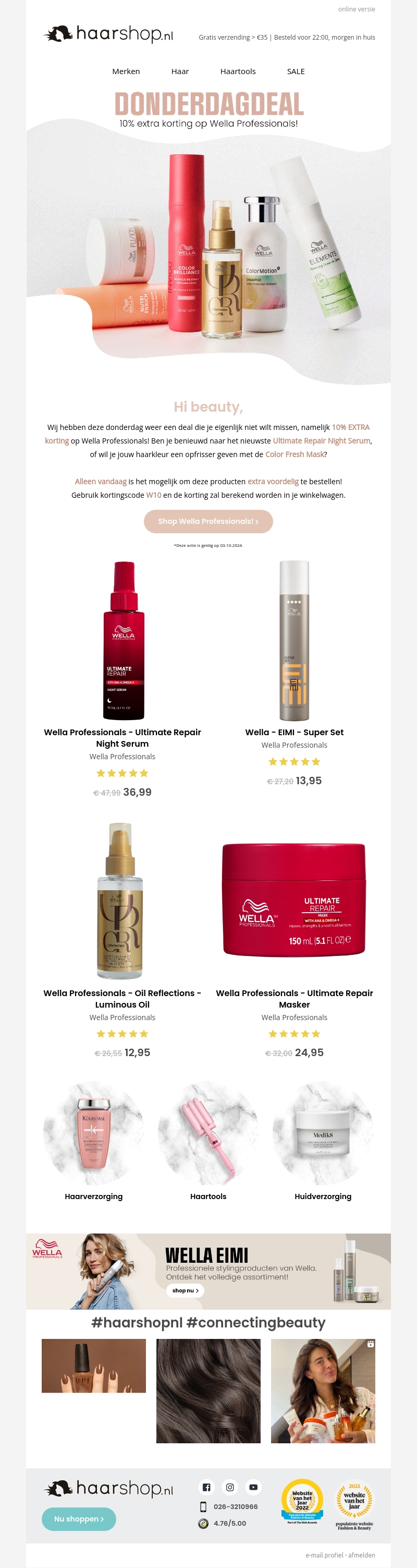This screenshot has width=417, height=1568.
Task: Open the online versie link
Action: pyautogui.click(x=356, y=9)
